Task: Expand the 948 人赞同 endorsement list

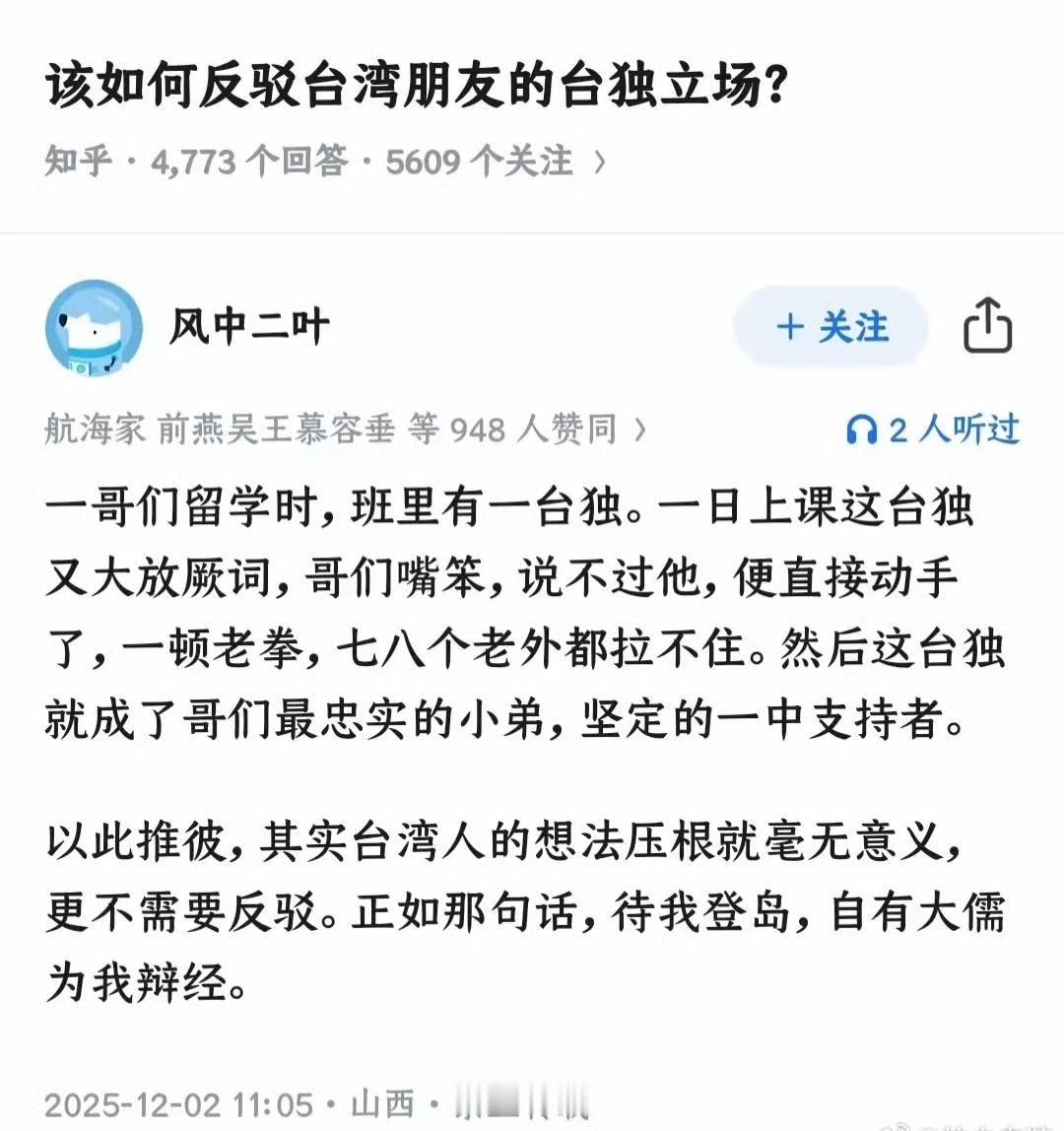Action: [x=638, y=429]
